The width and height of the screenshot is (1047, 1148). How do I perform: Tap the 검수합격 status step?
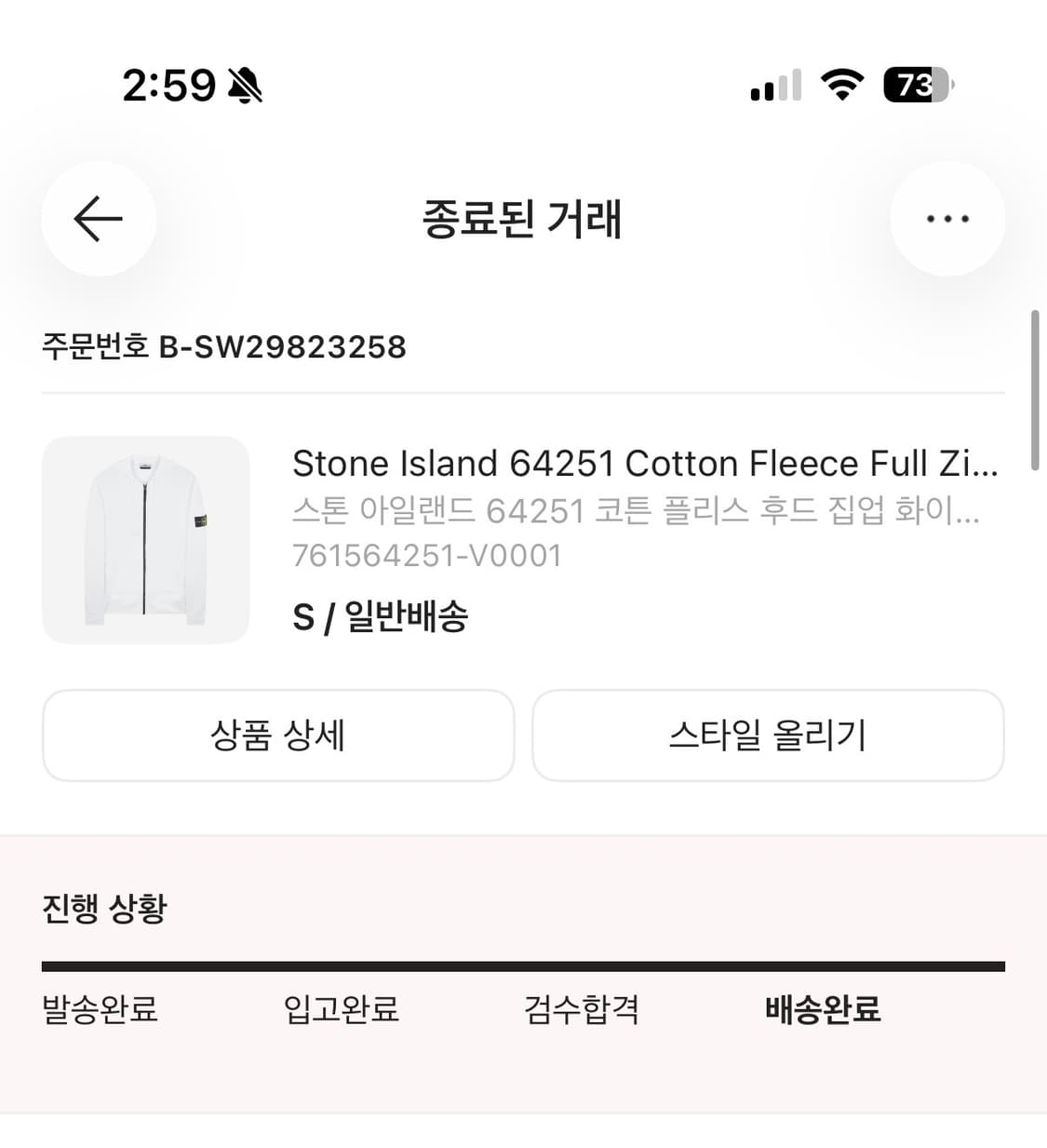click(581, 1009)
